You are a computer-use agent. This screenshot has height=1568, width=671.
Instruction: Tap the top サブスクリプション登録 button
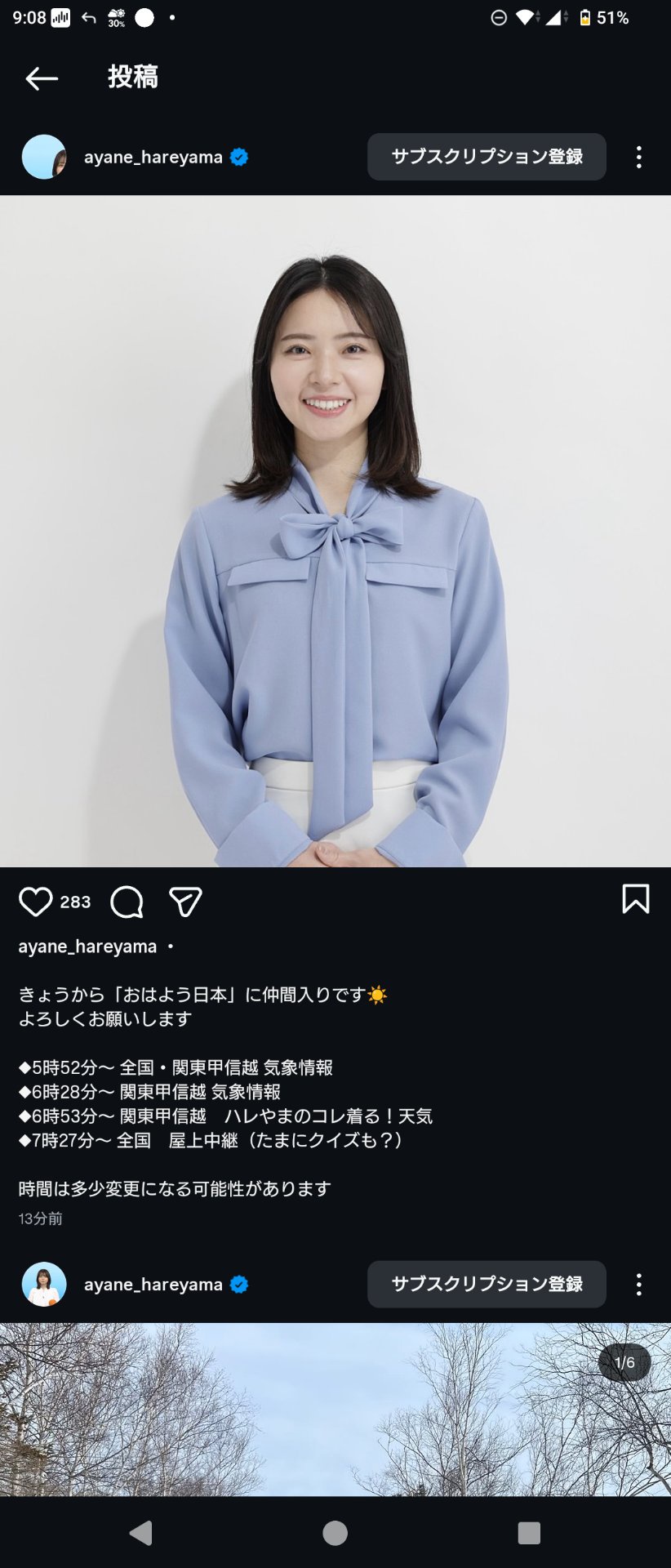tap(487, 157)
